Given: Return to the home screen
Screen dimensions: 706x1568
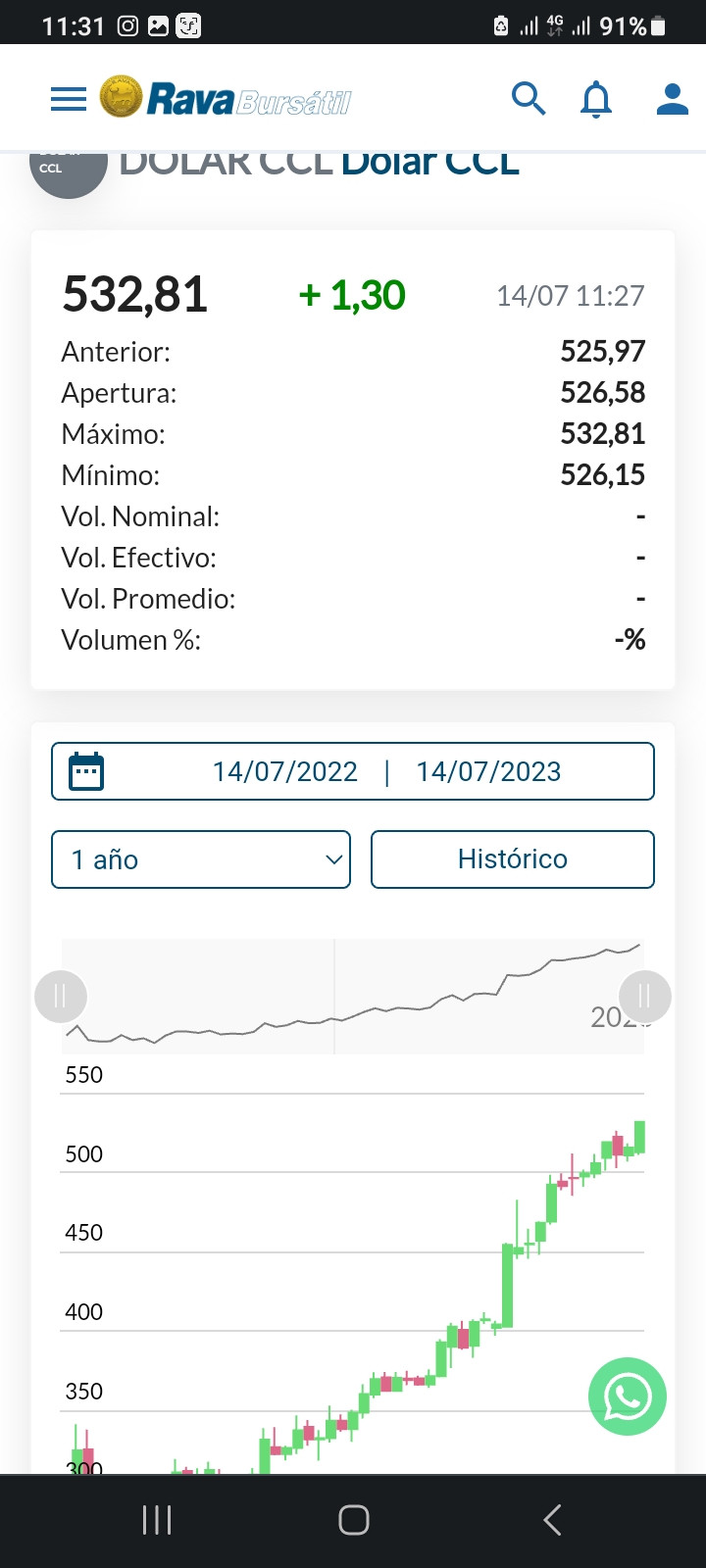Looking at the screenshot, I should coord(353,1520).
